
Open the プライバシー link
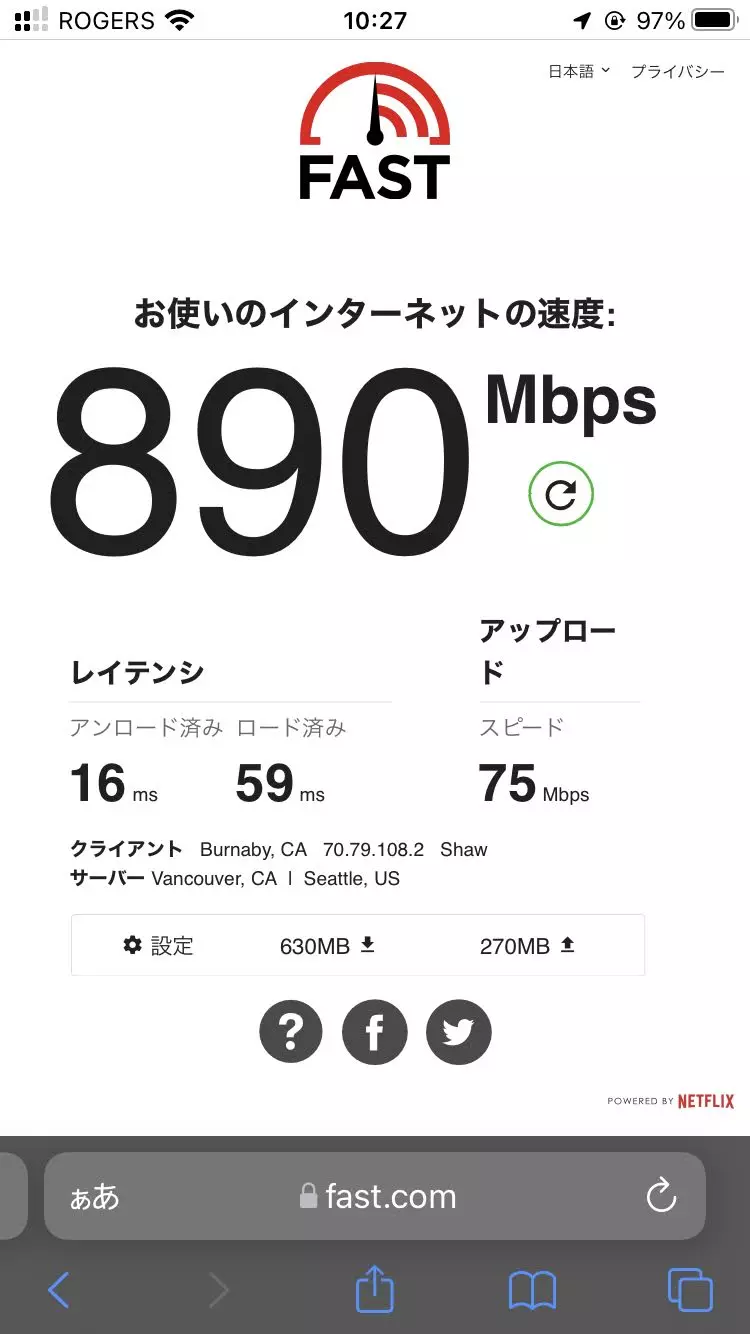[677, 72]
